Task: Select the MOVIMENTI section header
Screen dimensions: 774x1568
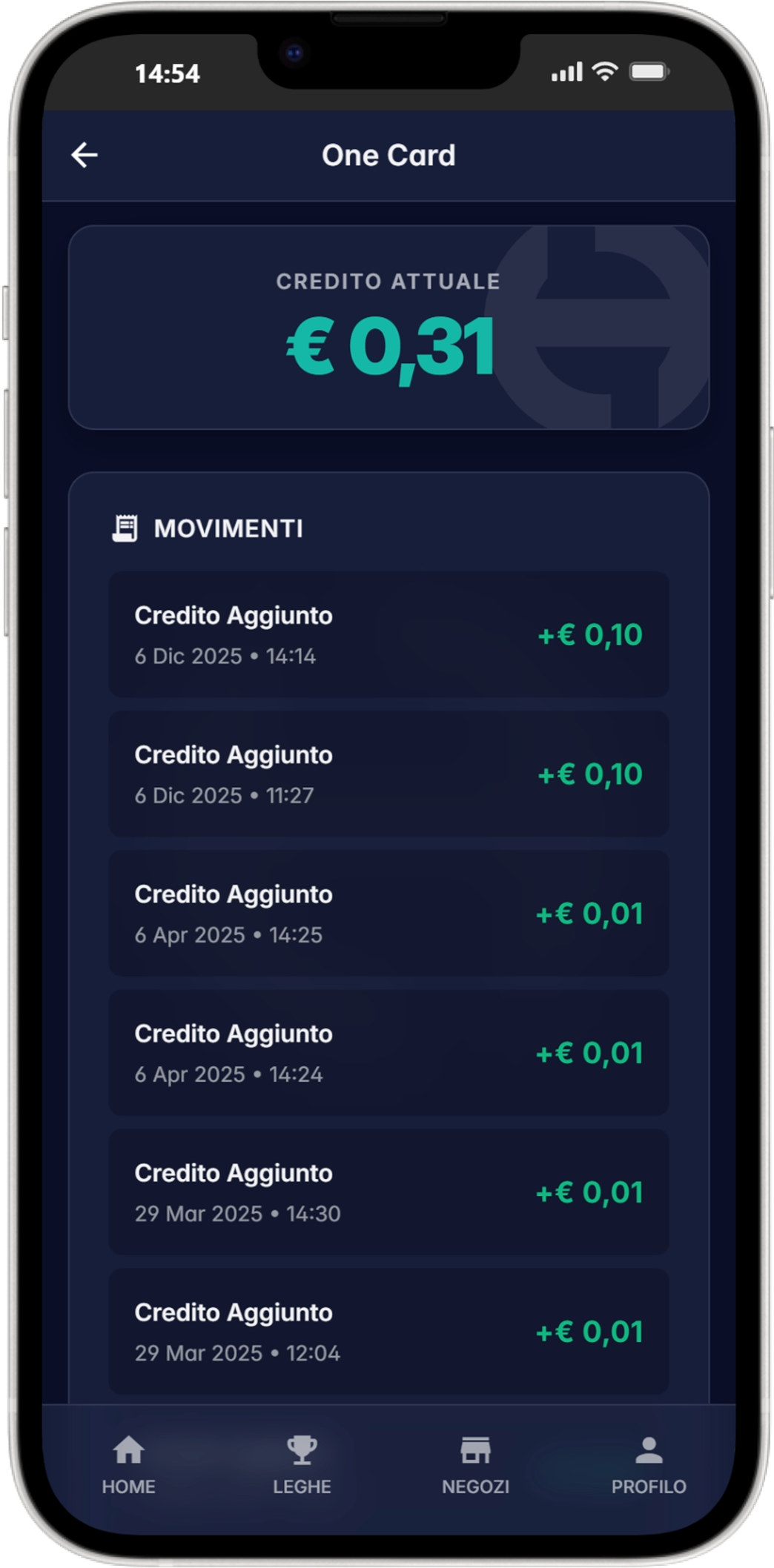Action: click(x=230, y=529)
